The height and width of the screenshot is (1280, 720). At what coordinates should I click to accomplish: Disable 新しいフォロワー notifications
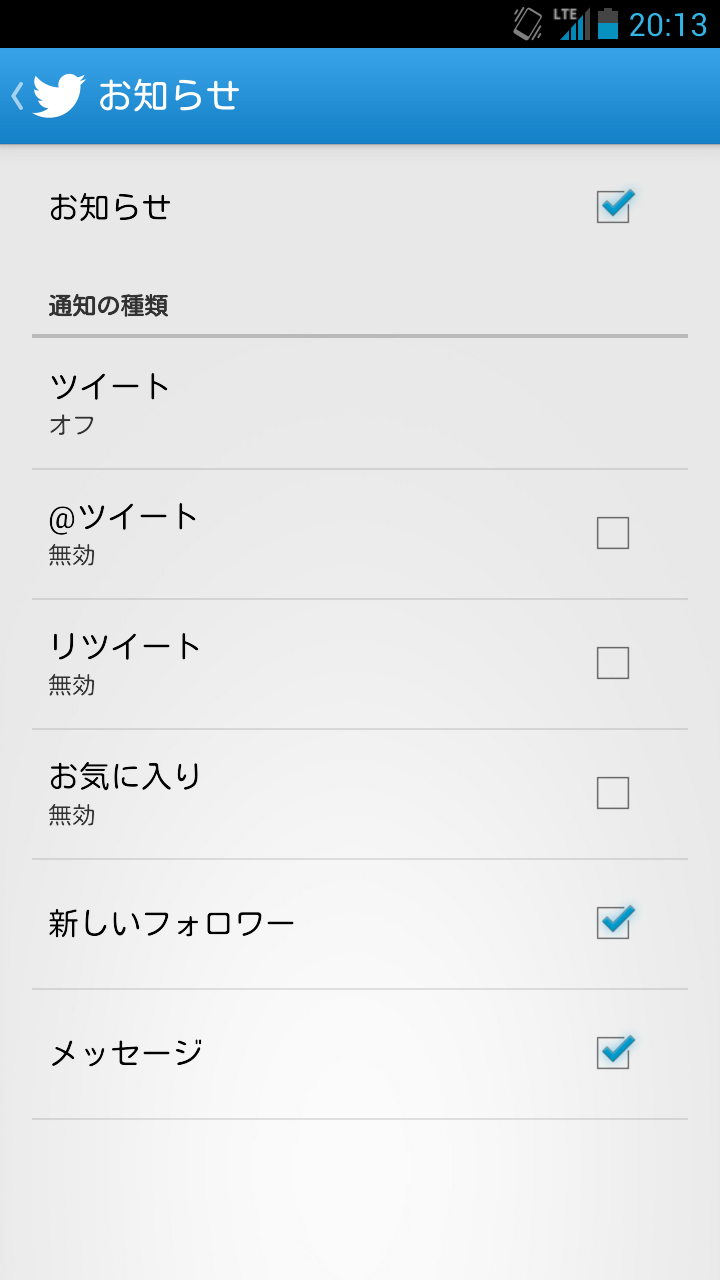[x=613, y=922]
